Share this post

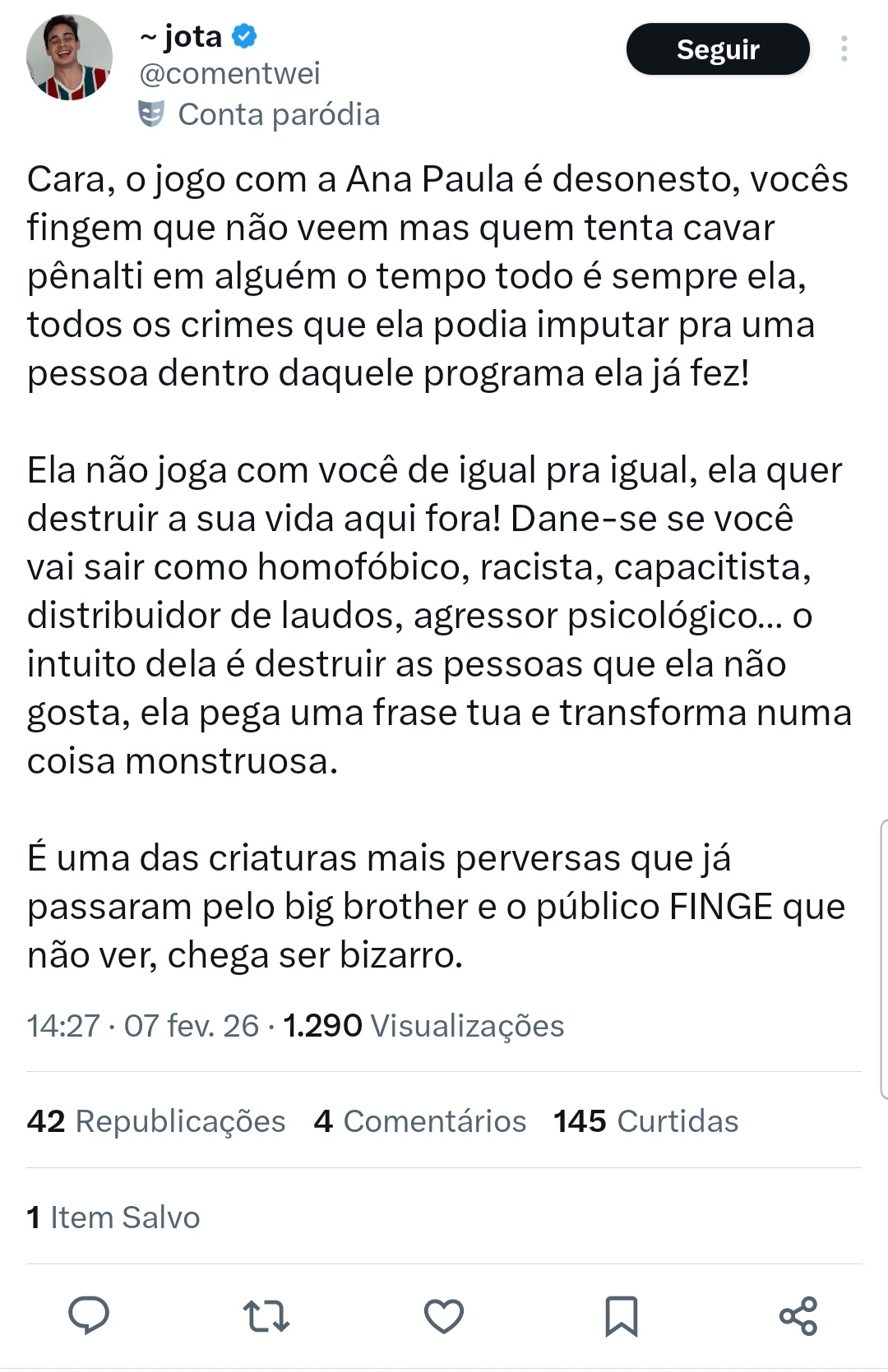[798, 1315]
